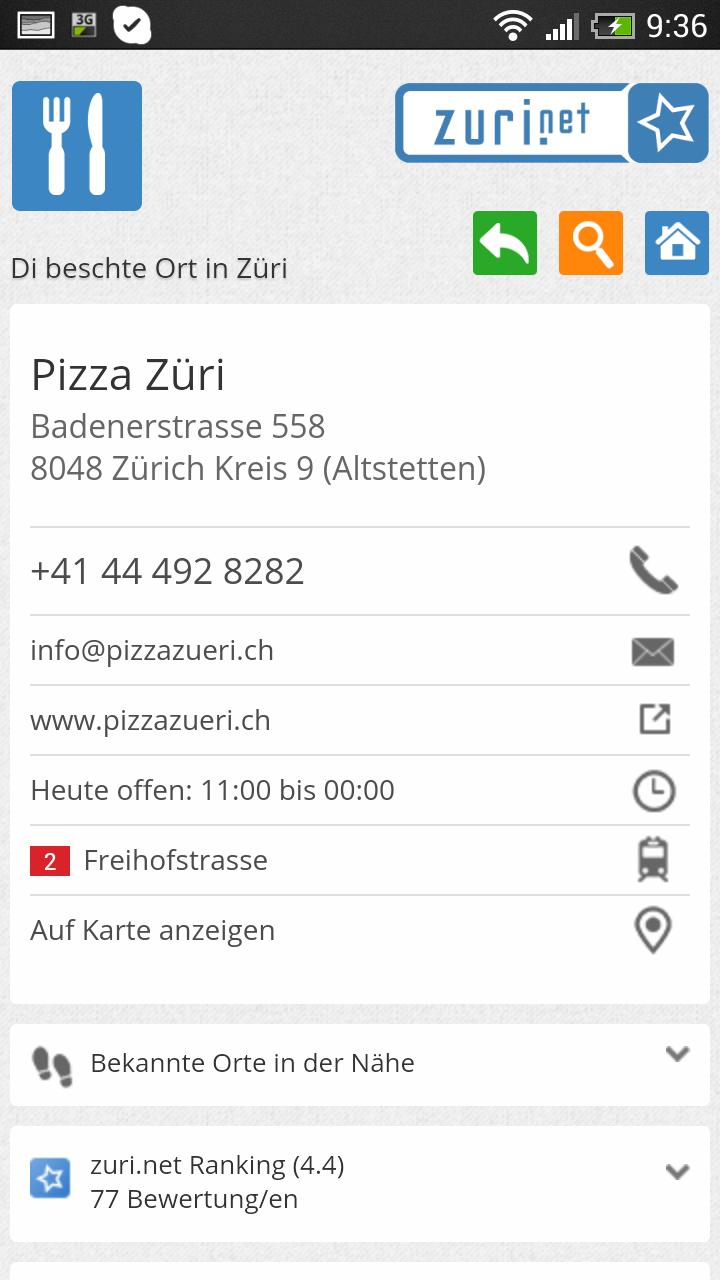Tap the map pin icon
This screenshot has height=1280, width=720.
click(652, 929)
